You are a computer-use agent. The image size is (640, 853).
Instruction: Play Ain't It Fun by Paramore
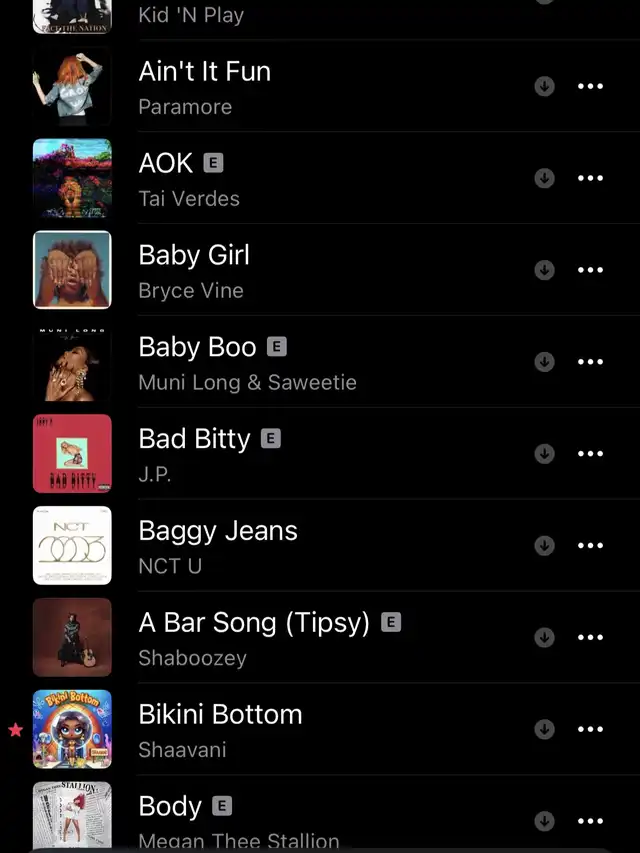pyautogui.click(x=204, y=86)
